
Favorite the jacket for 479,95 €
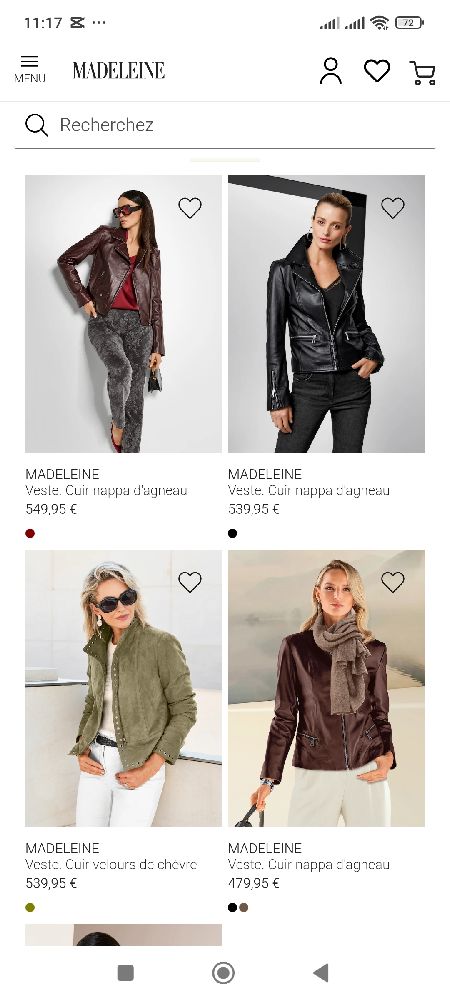(x=393, y=582)
